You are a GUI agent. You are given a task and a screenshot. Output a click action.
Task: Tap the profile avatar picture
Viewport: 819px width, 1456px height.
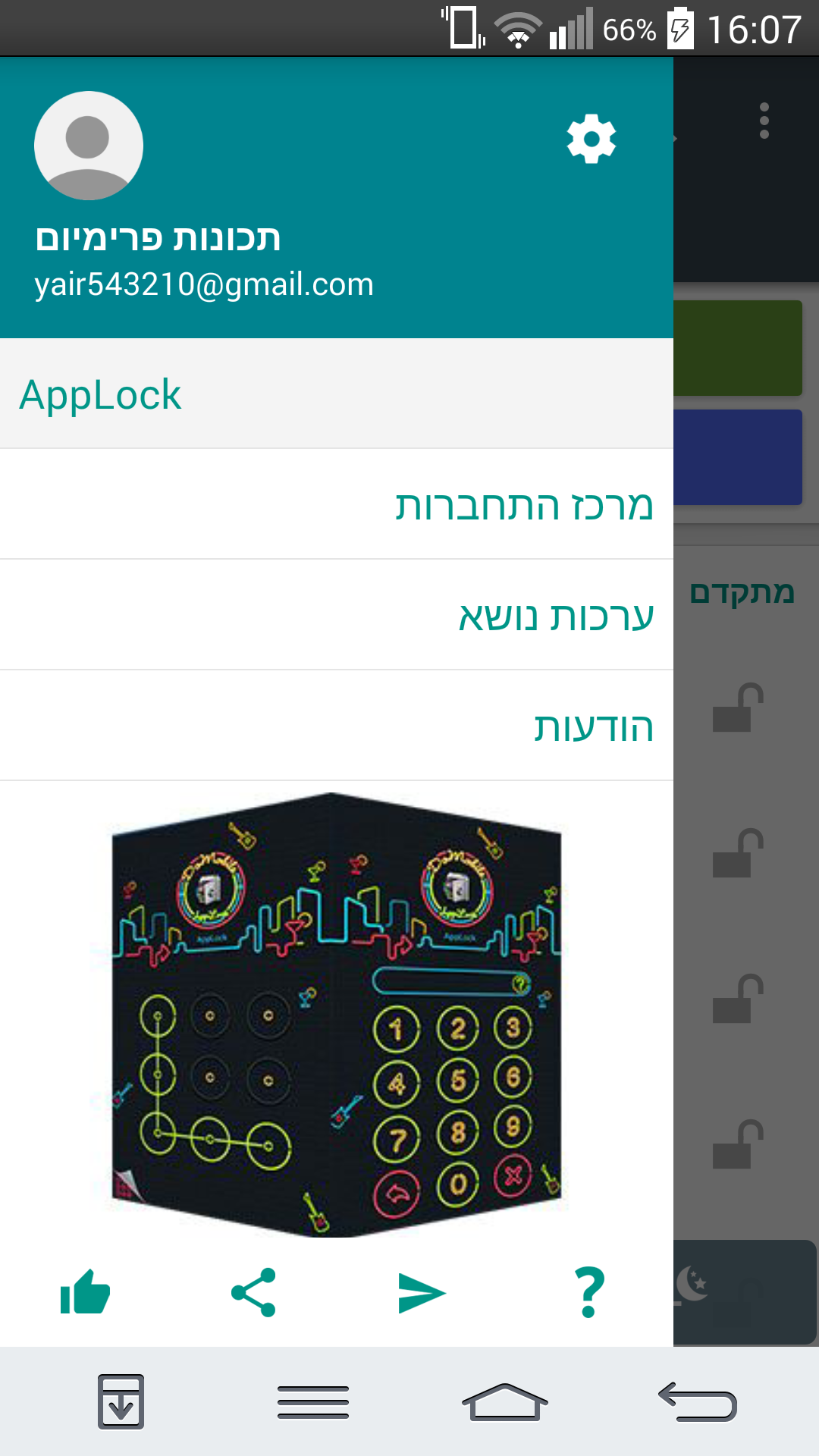[89, 146]
